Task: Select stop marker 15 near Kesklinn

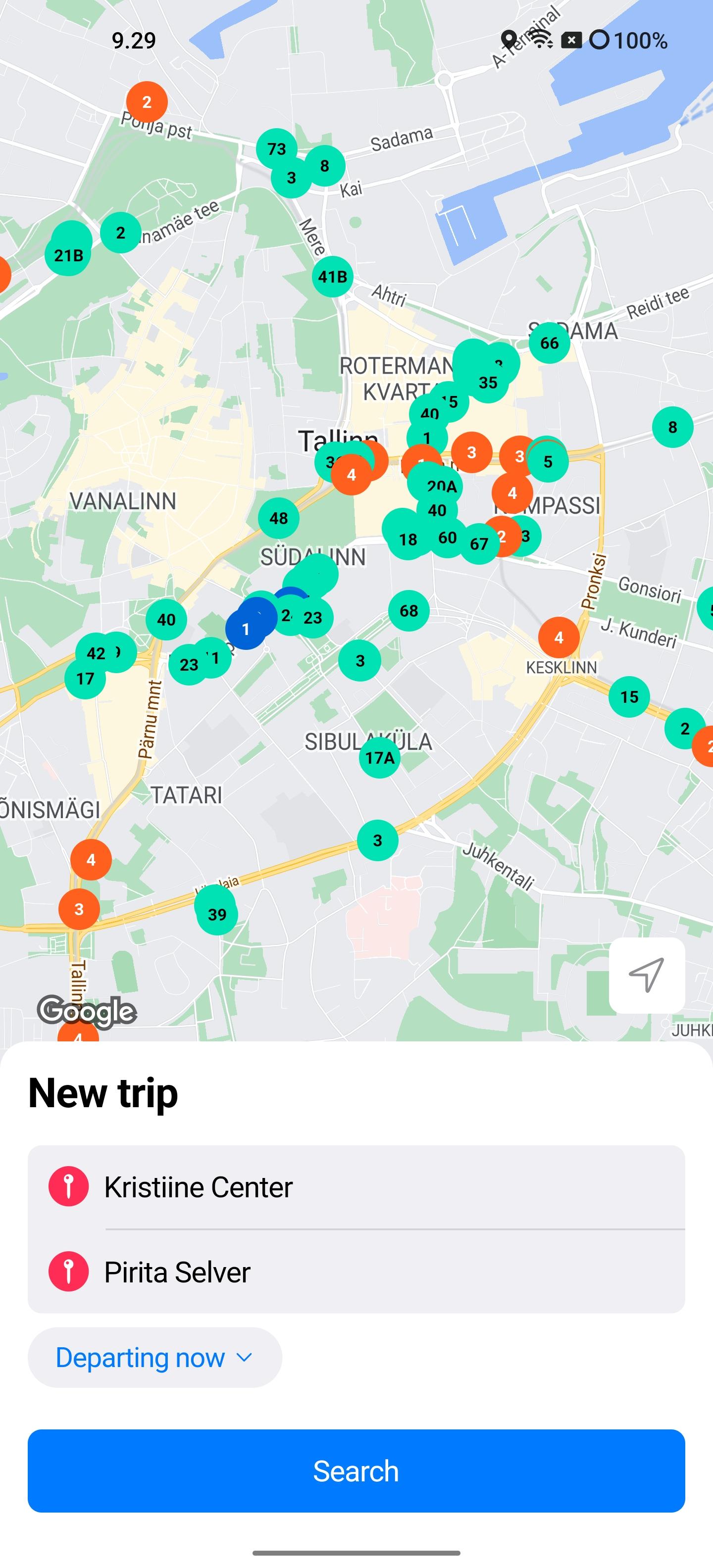Action: [629, 696]
